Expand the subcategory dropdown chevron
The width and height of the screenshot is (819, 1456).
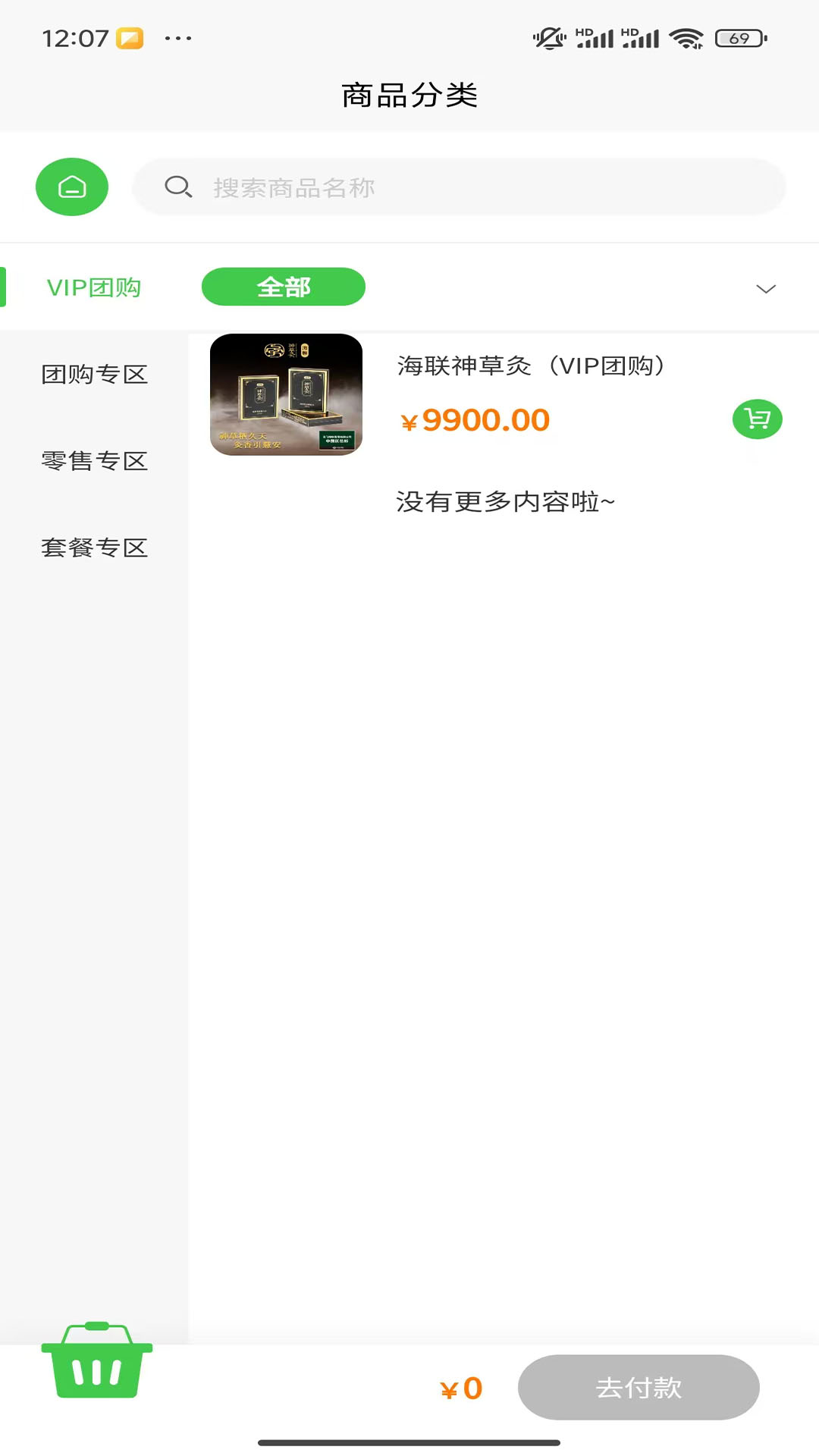point(766,289)
